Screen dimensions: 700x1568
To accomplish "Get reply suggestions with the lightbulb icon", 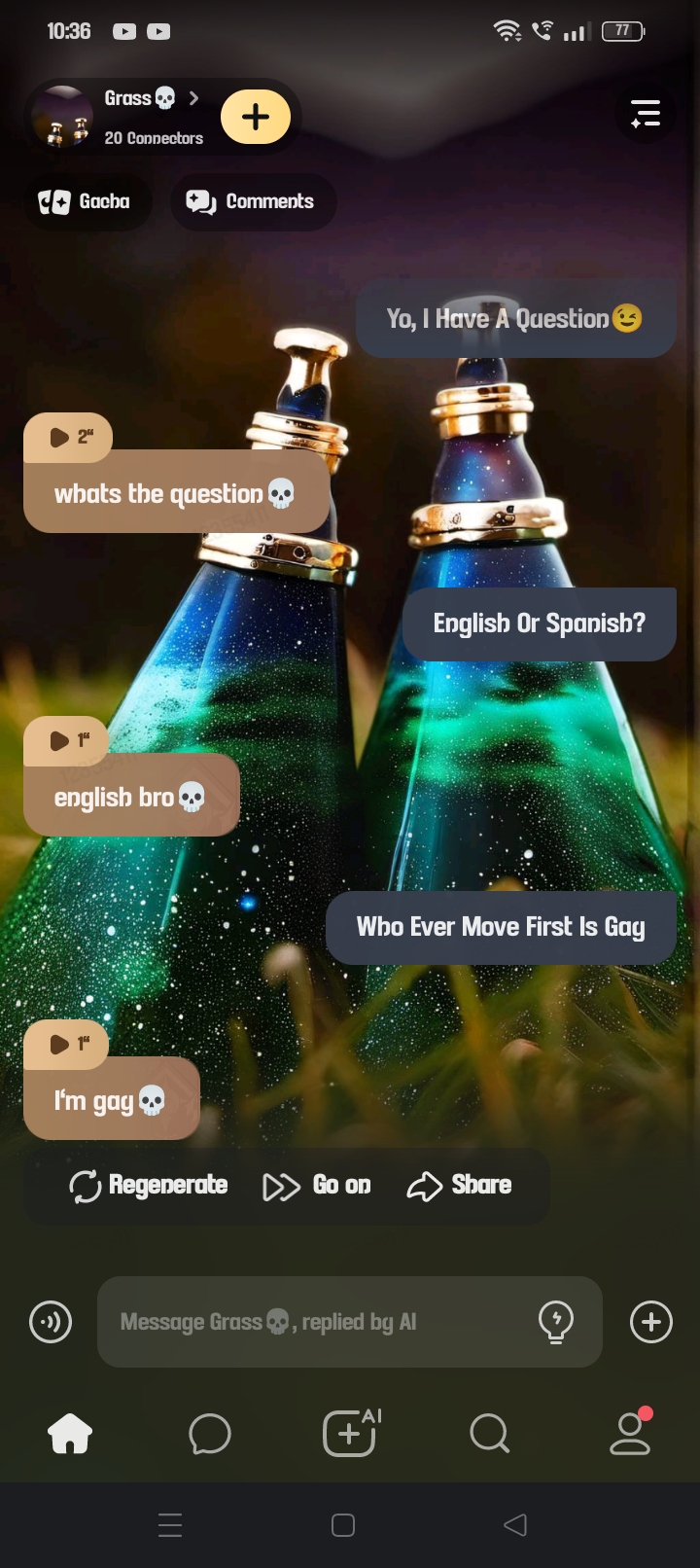I will 556,1322.
